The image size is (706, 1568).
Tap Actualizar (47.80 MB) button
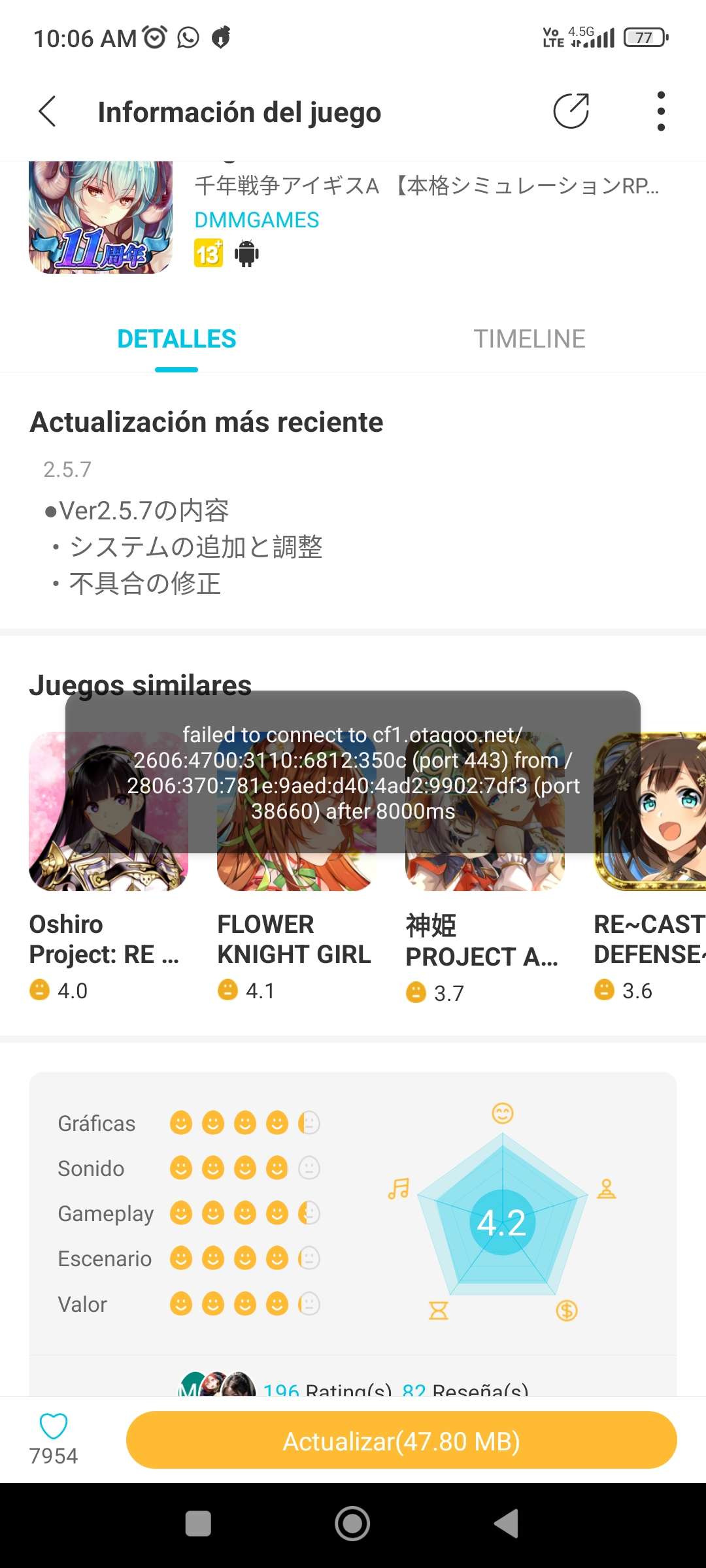(x=401, y=1441)
